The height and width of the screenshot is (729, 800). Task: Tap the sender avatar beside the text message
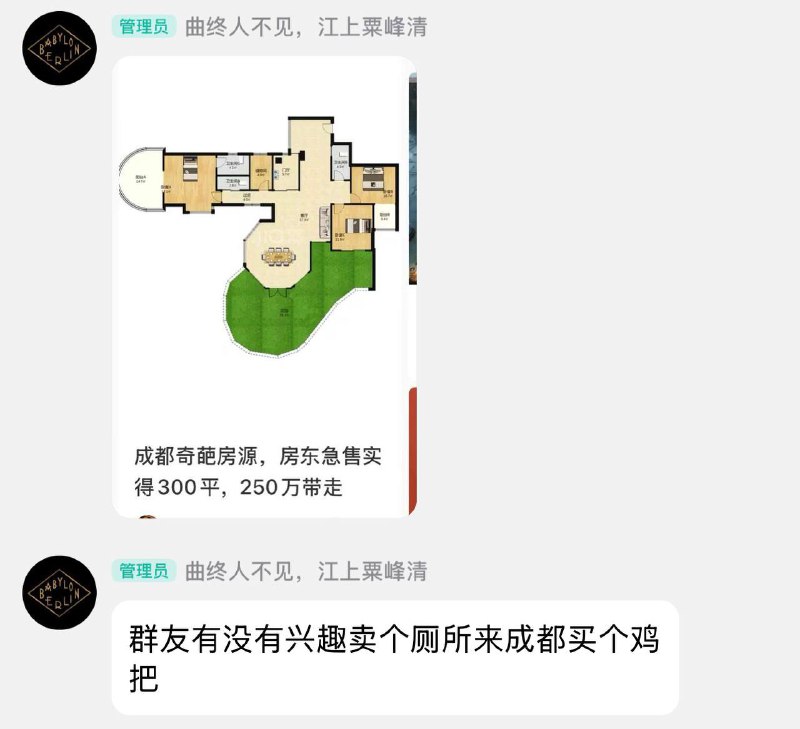(59, 592)
